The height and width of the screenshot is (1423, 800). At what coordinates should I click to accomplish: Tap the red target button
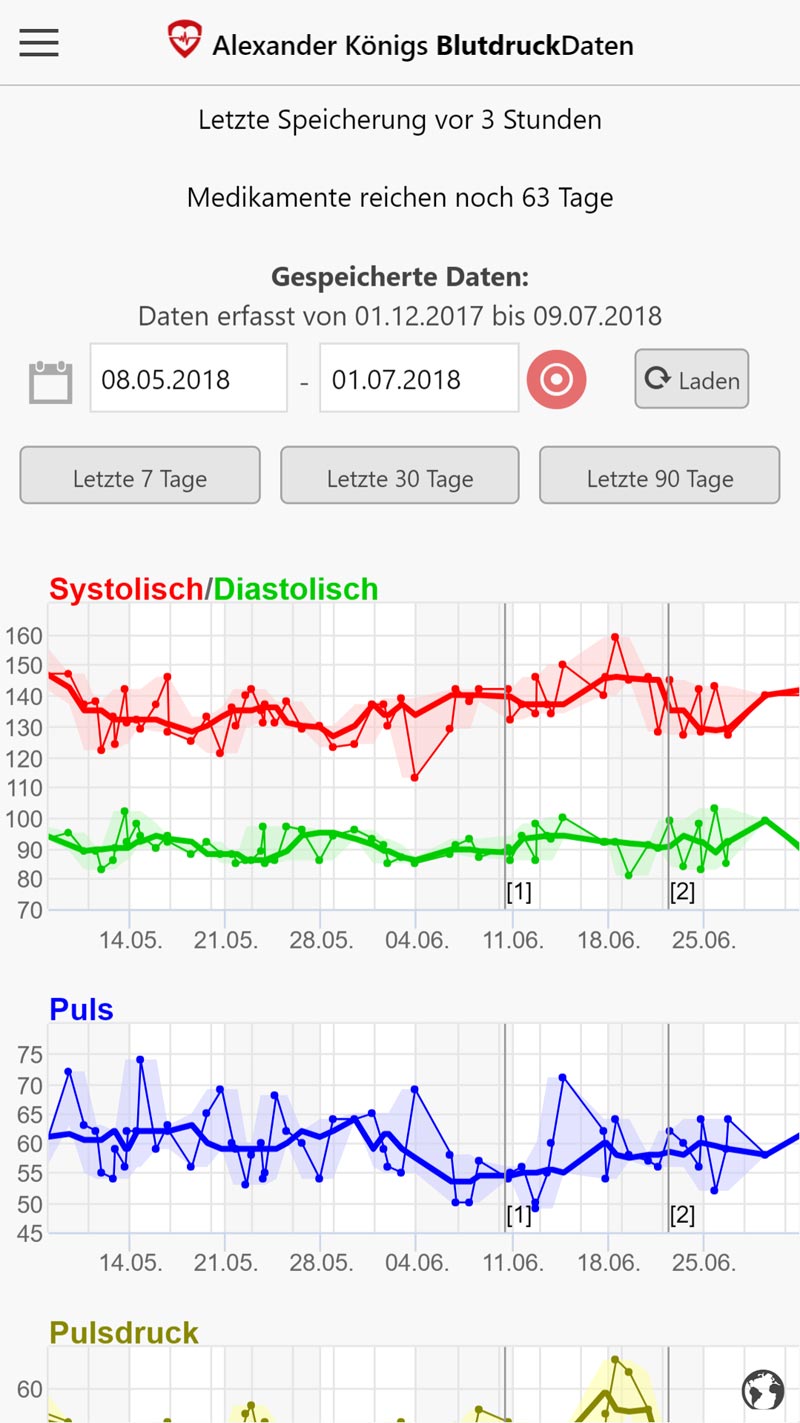[x=557, y=380]
